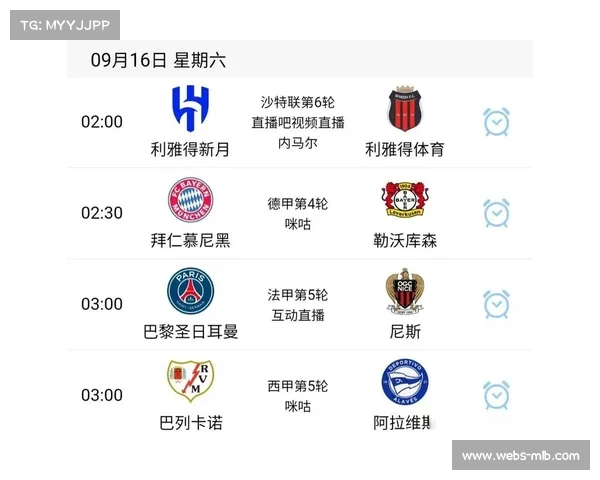Set reminder for 巴黎圣日耳曼 vs 尼斯
Screen dimensions: 600x480
click(497, 304)
